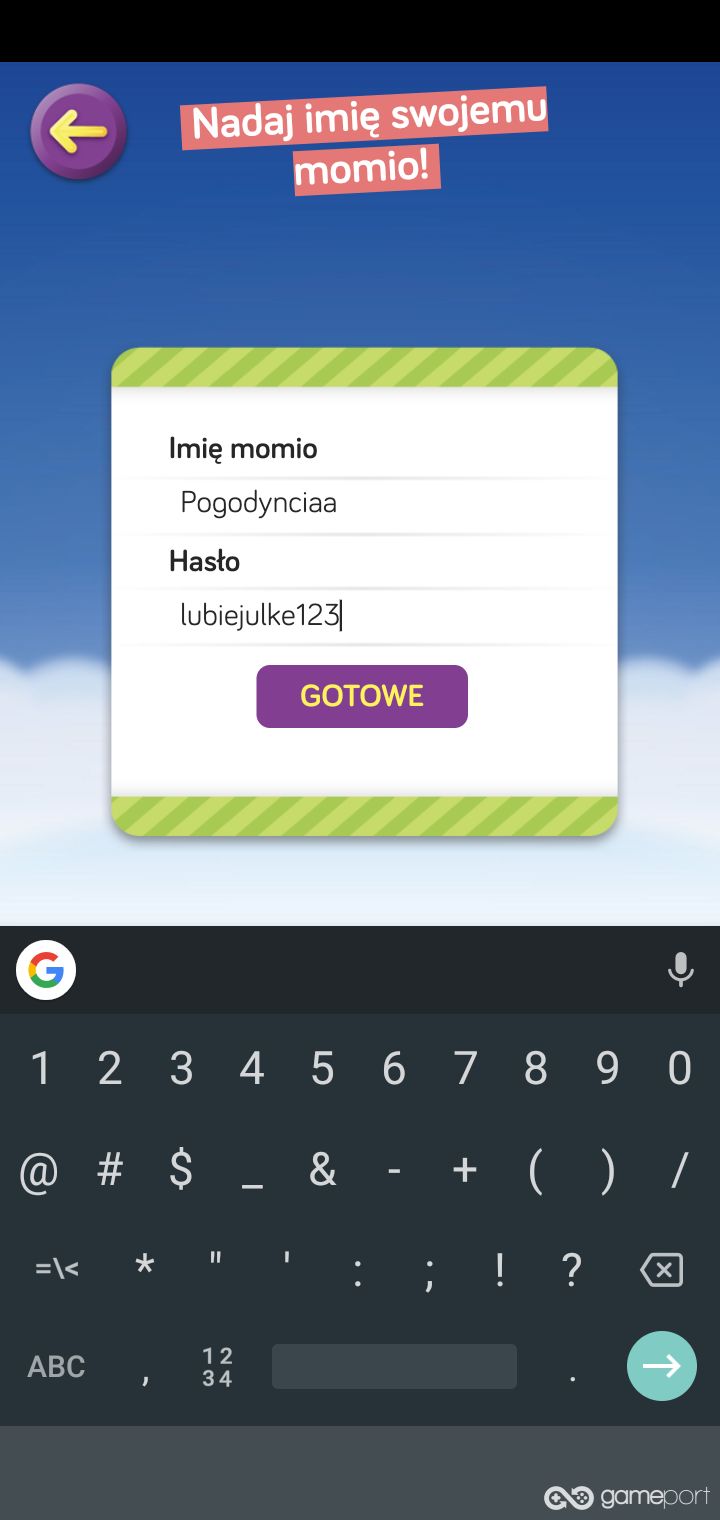
Task: Activate voice input microphone
Action: 680,970
